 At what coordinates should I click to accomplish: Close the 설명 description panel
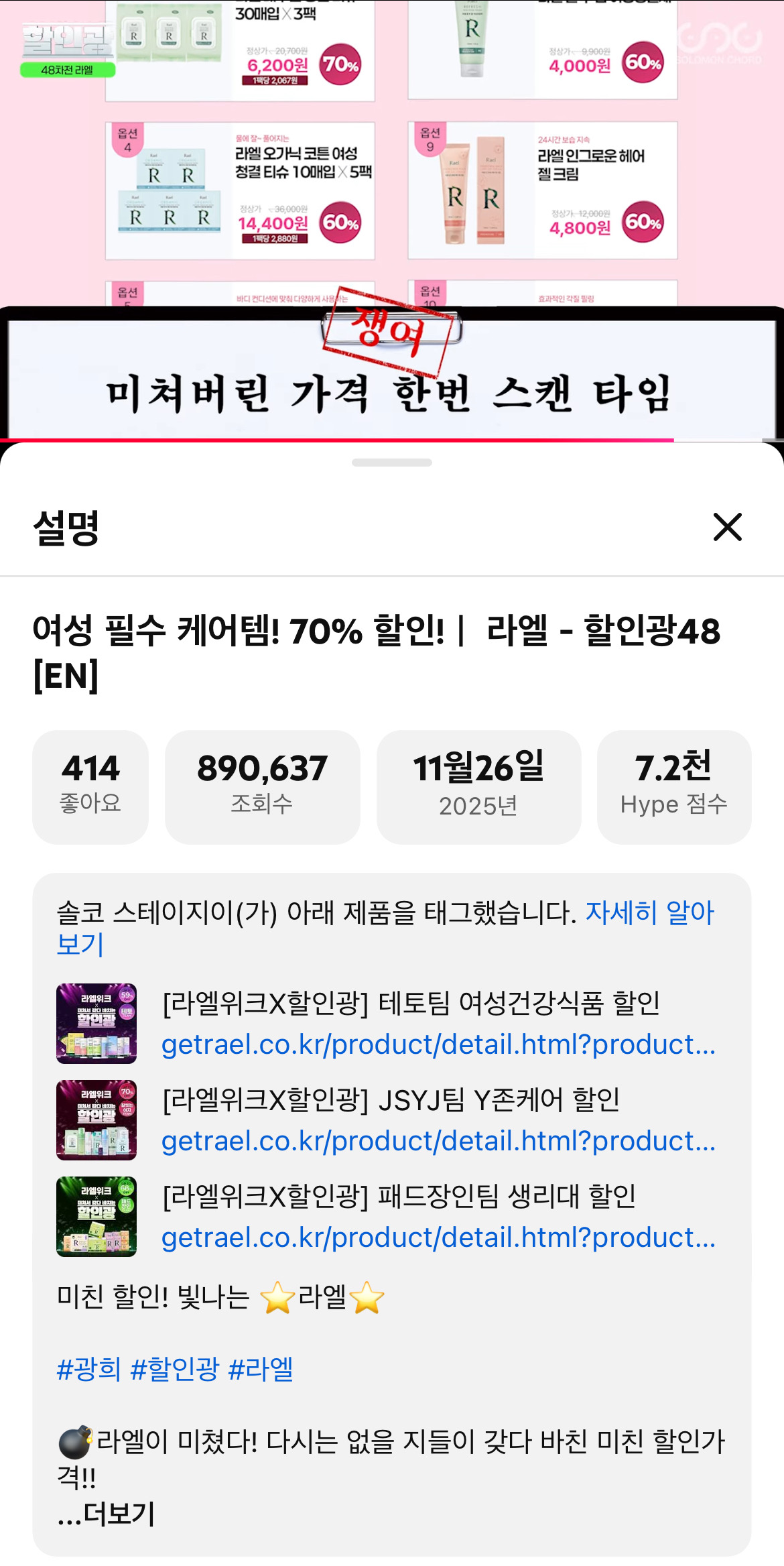[x=727, y=527]
